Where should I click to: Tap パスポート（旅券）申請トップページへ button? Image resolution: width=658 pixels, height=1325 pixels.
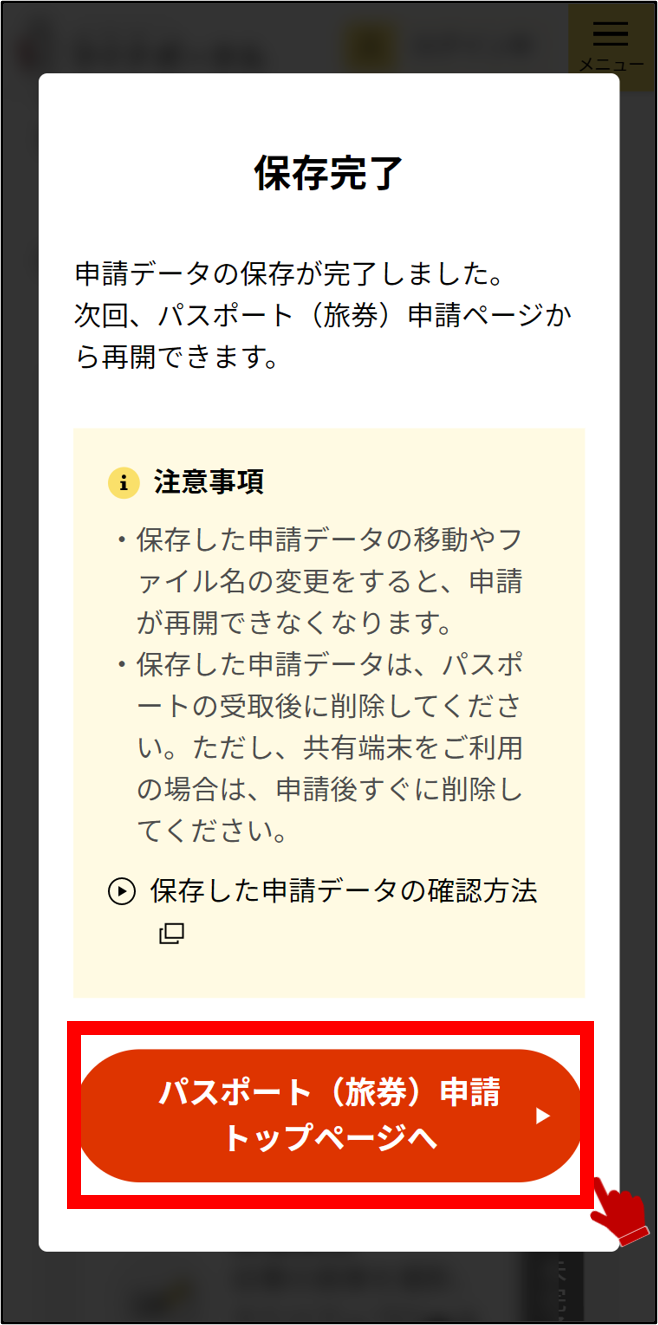coord(329,1115)
